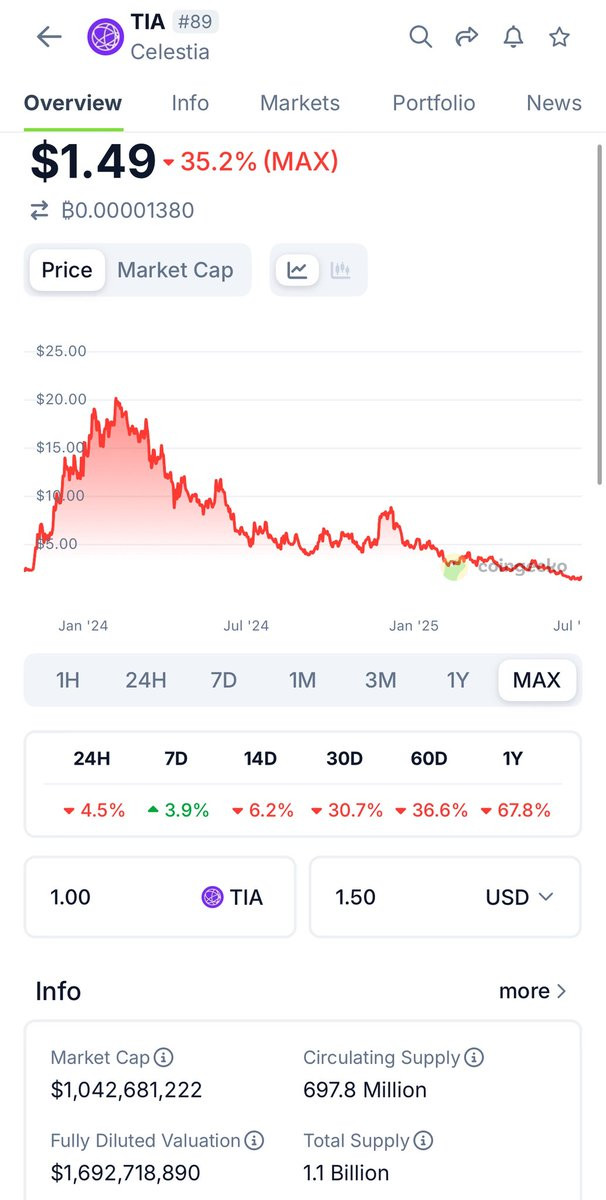Select the 1H time range

[x=68, y=680]
